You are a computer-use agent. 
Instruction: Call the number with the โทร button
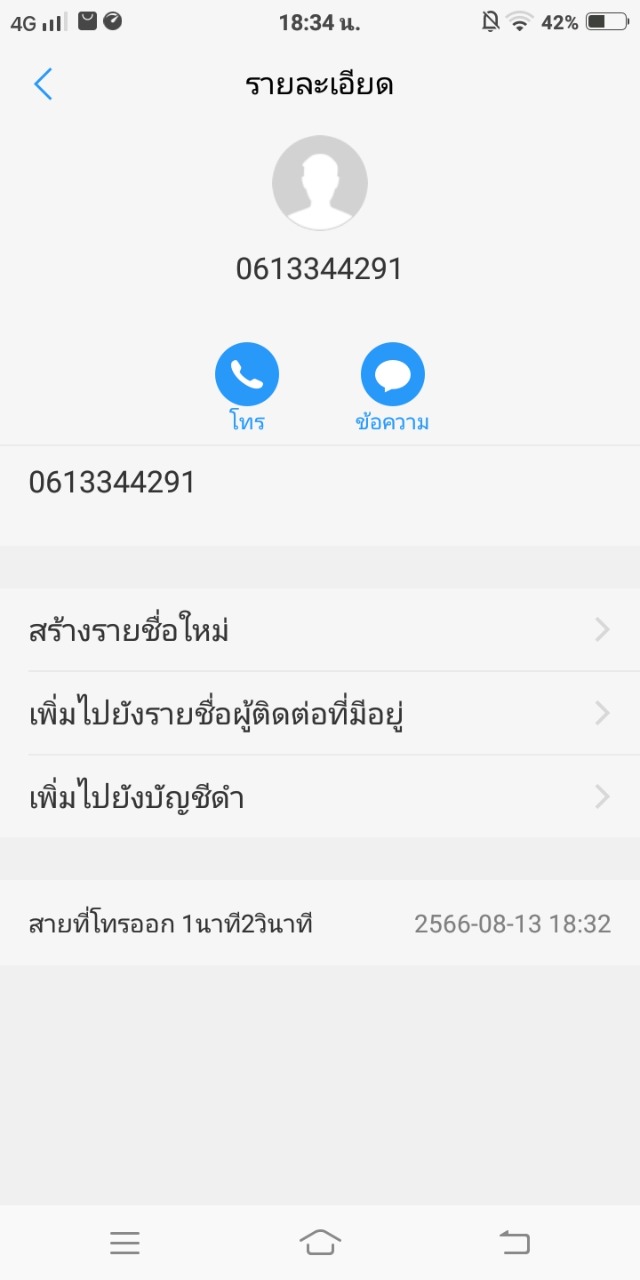click(x=246, y=375)
